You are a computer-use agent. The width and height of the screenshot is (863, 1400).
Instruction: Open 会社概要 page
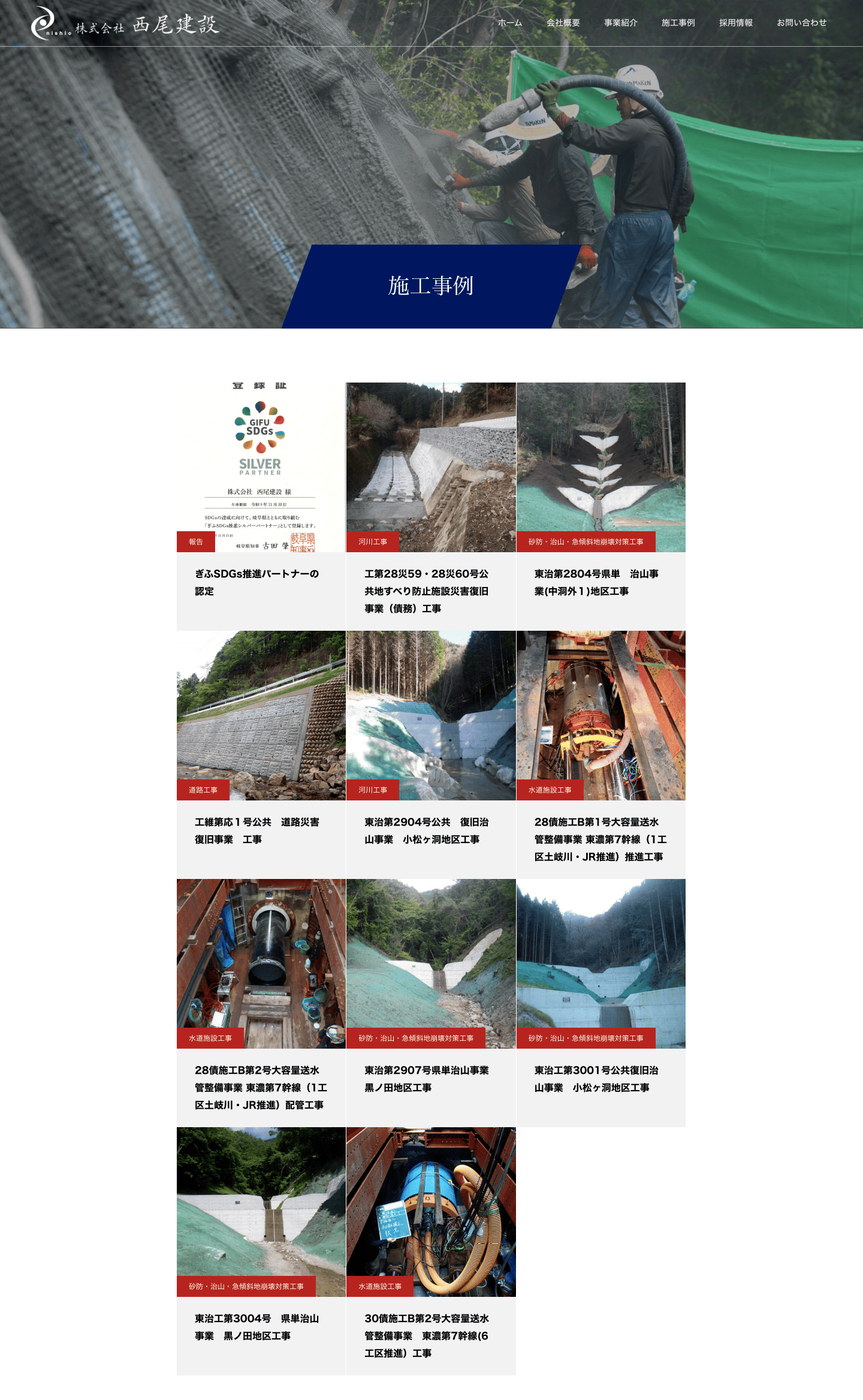coord(563,23)
